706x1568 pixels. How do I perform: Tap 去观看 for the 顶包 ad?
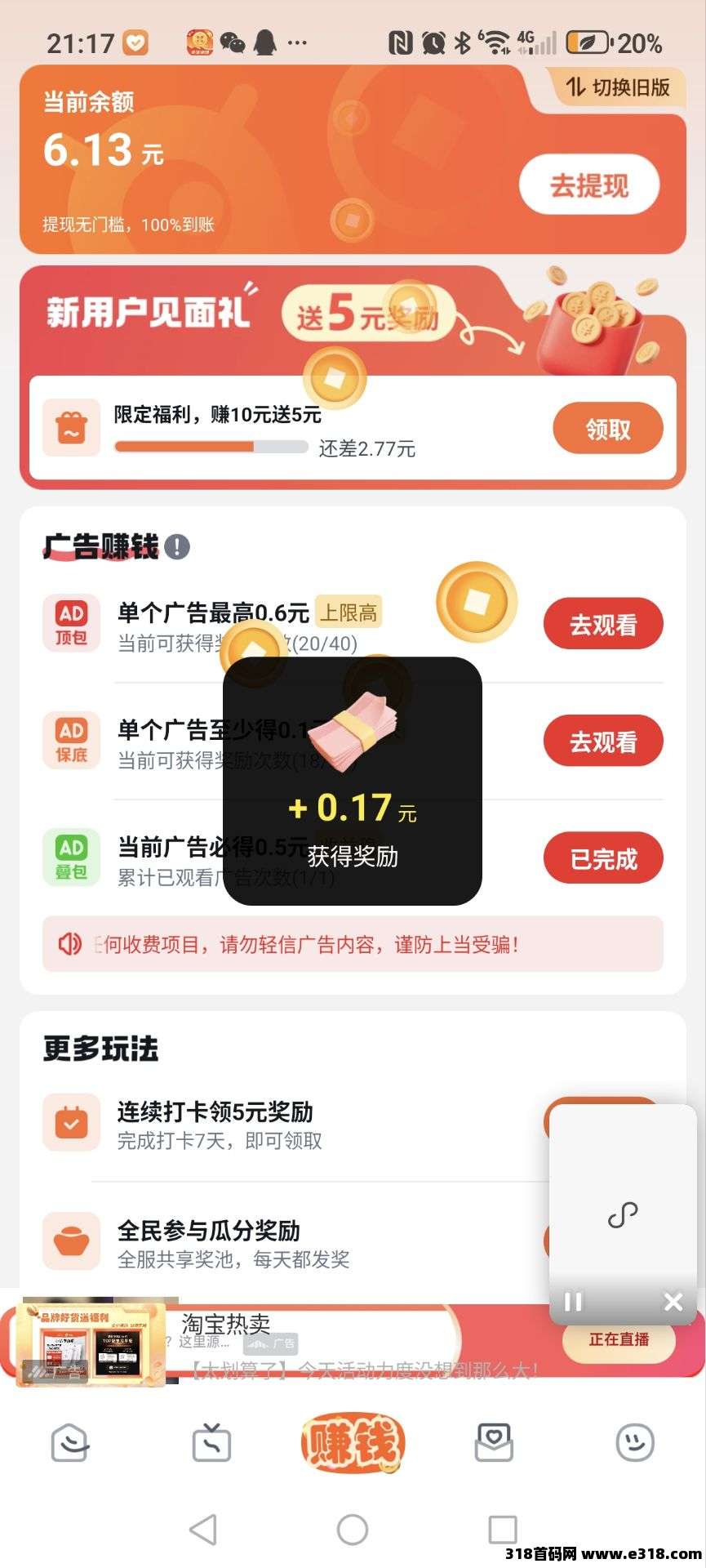602,625
